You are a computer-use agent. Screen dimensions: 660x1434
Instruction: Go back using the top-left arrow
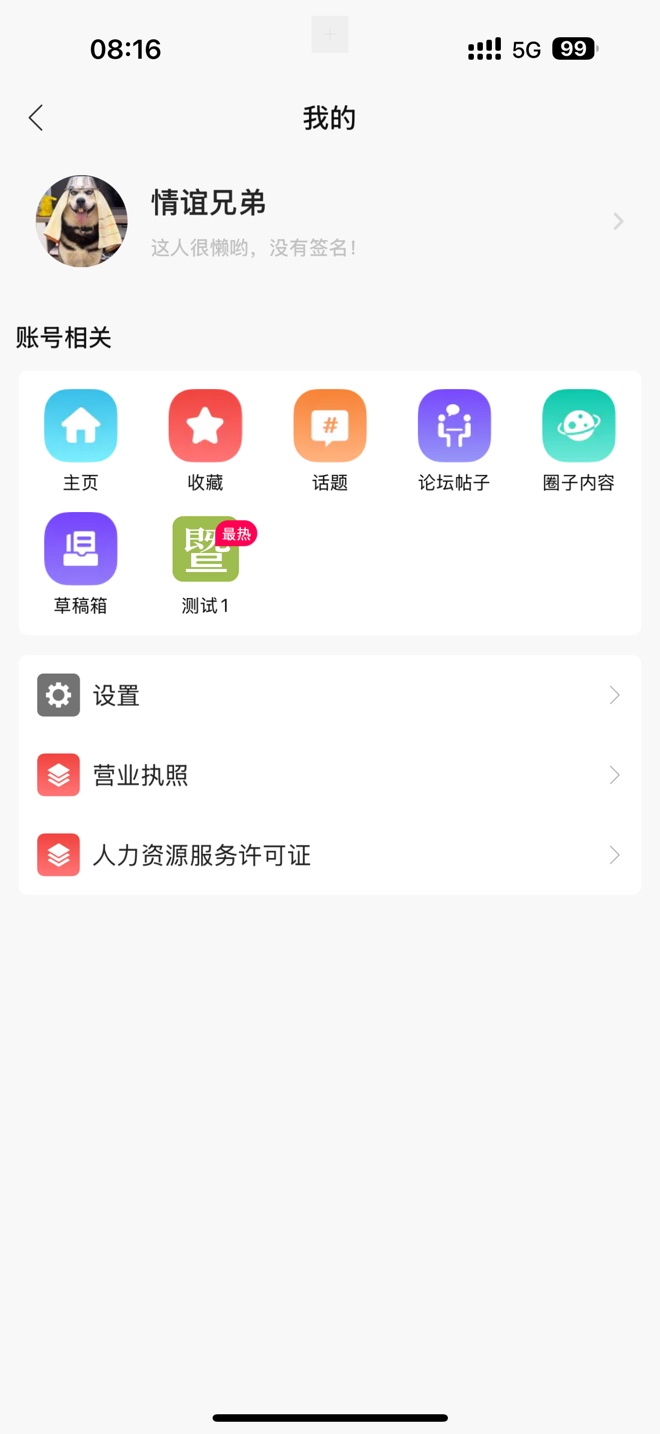(x=36, y=118)
